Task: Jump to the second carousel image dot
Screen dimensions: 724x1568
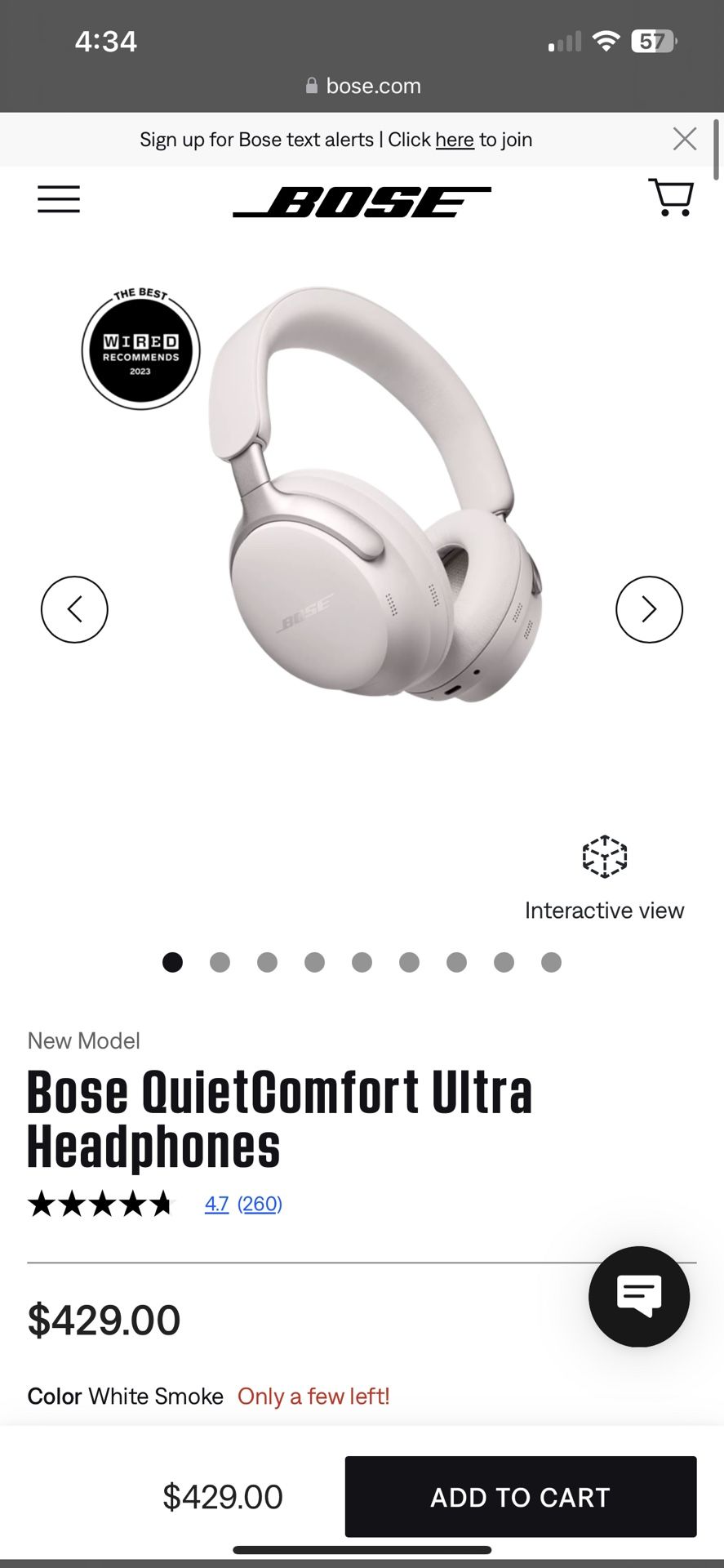Action: click(x=220, y=962)
